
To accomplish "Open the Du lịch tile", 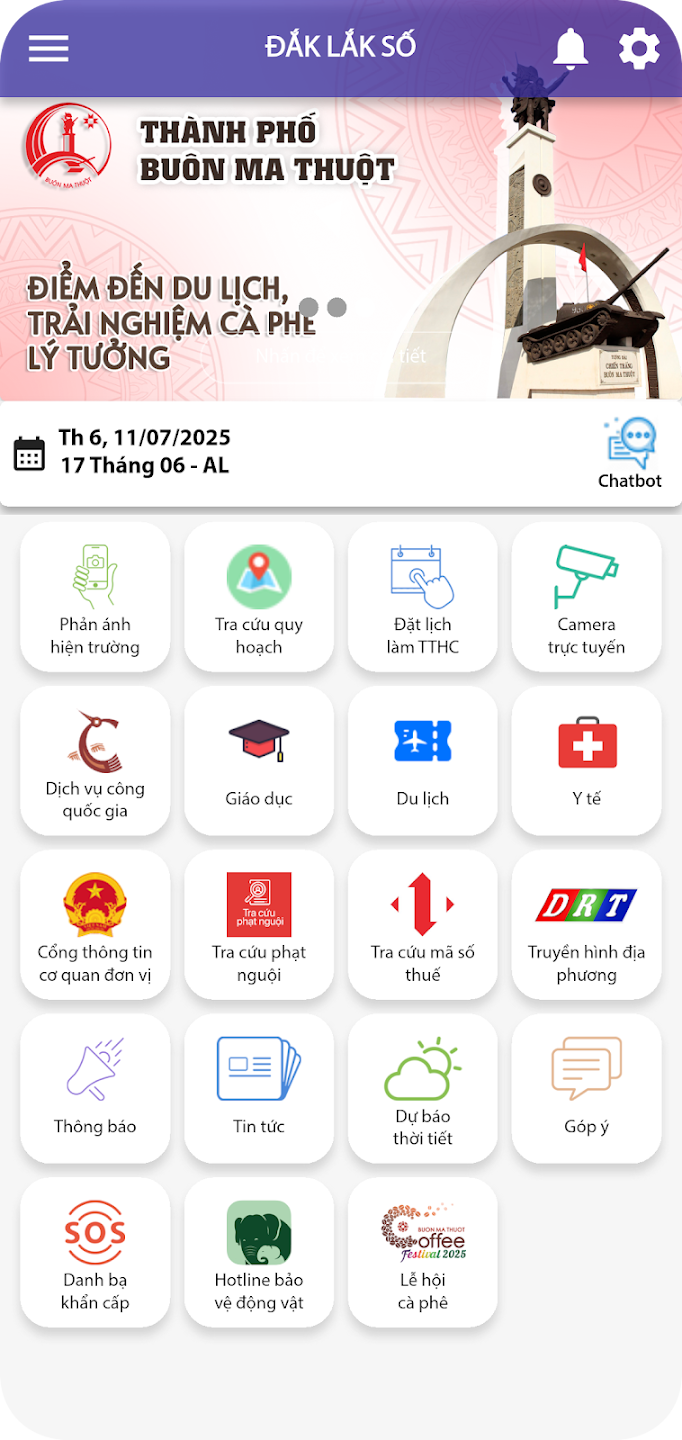I will click(423, 761).
